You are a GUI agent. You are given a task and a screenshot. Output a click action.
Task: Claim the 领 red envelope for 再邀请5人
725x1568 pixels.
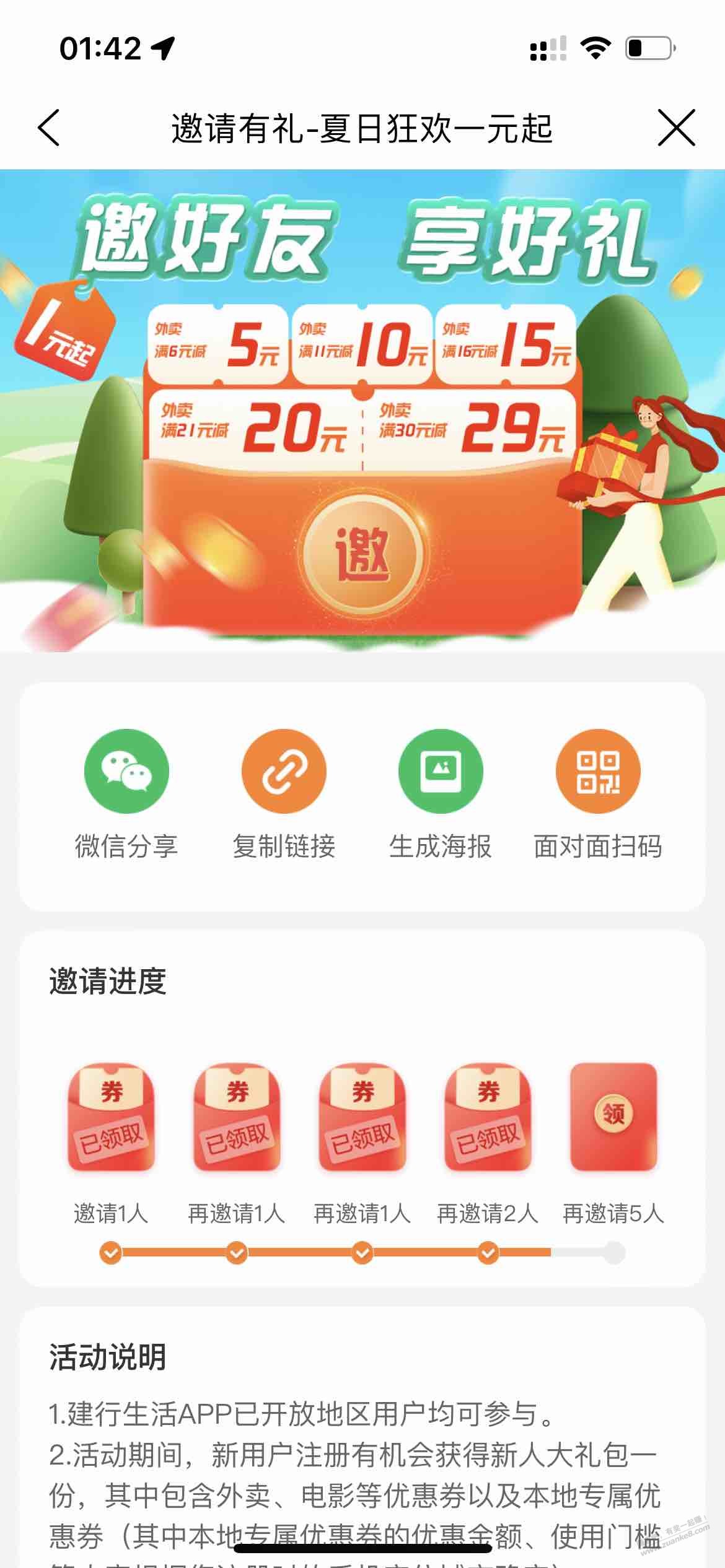613,1117
